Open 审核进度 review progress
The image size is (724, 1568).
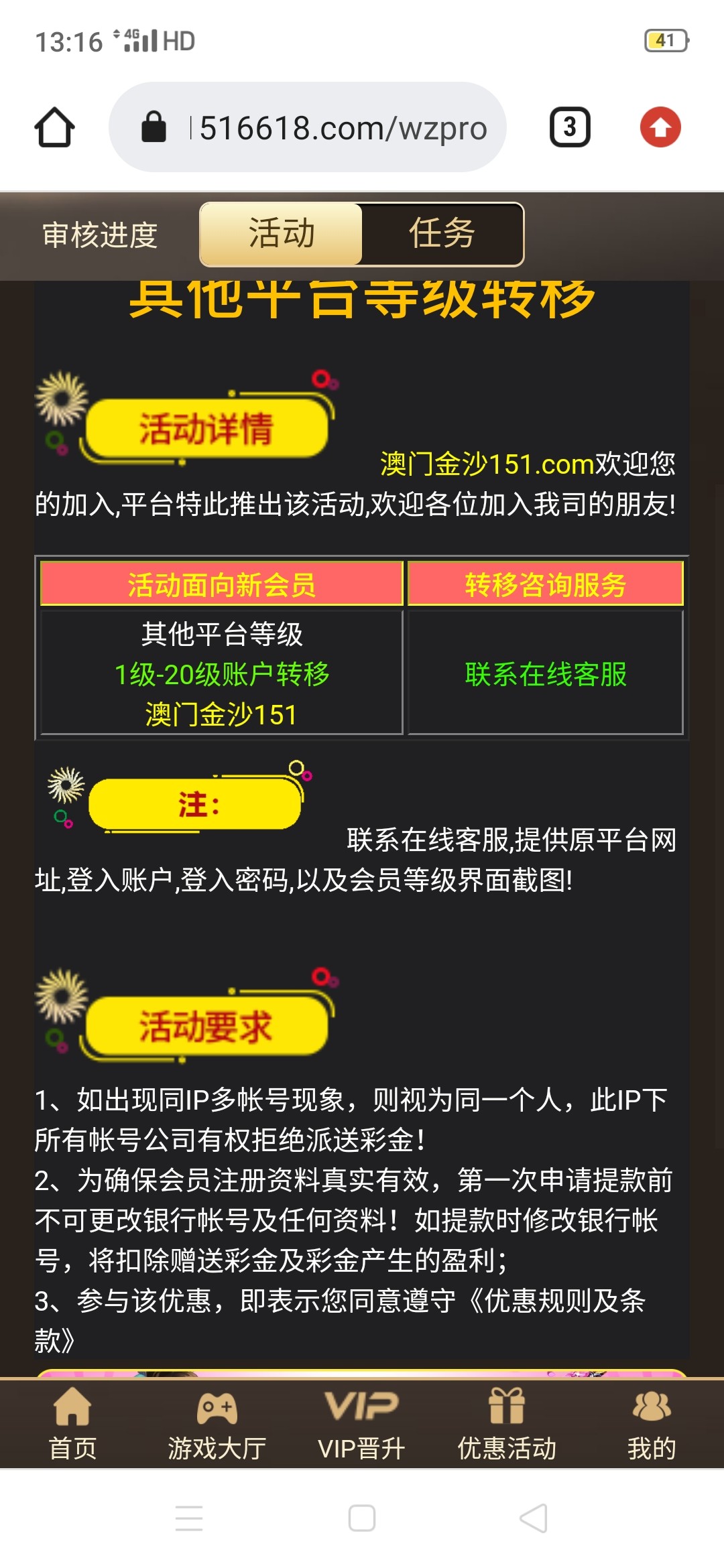click(100, 235)
